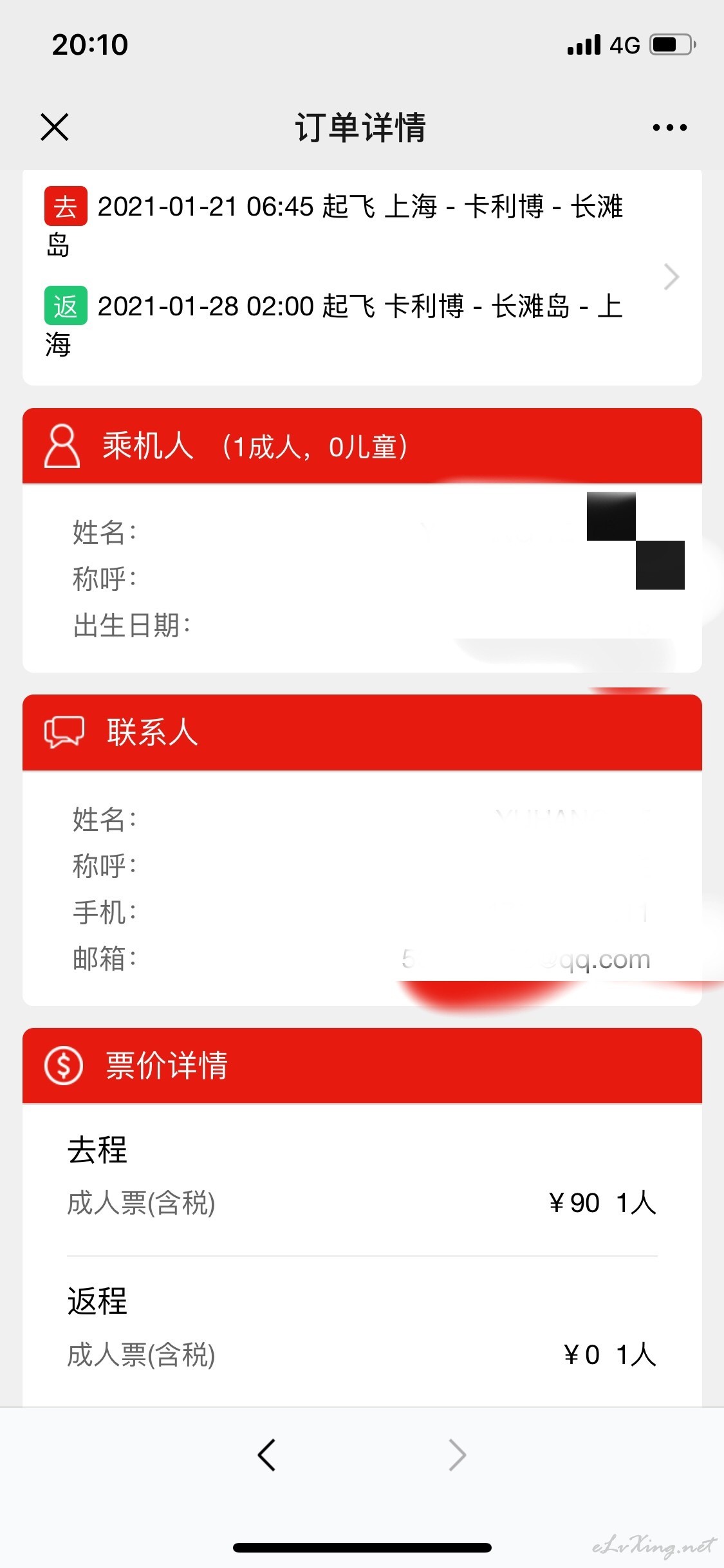Viewport: 724px width, 1568px height.
Task: Go forward with the bottom right arrow
Action: 457,1455
